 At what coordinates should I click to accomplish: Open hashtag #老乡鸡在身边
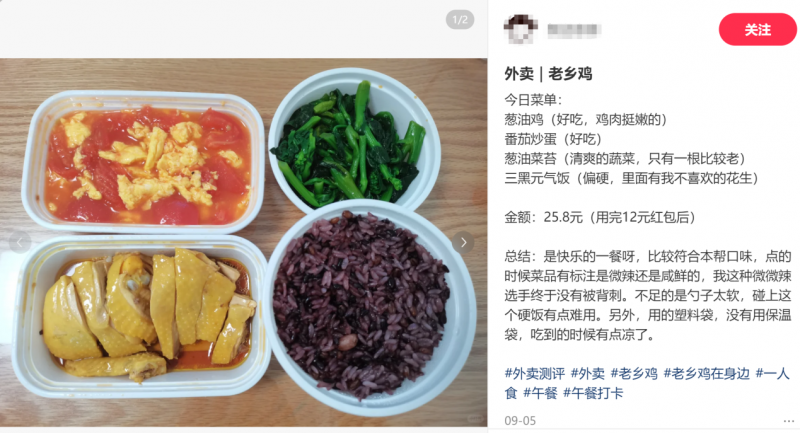click(706, 373)
